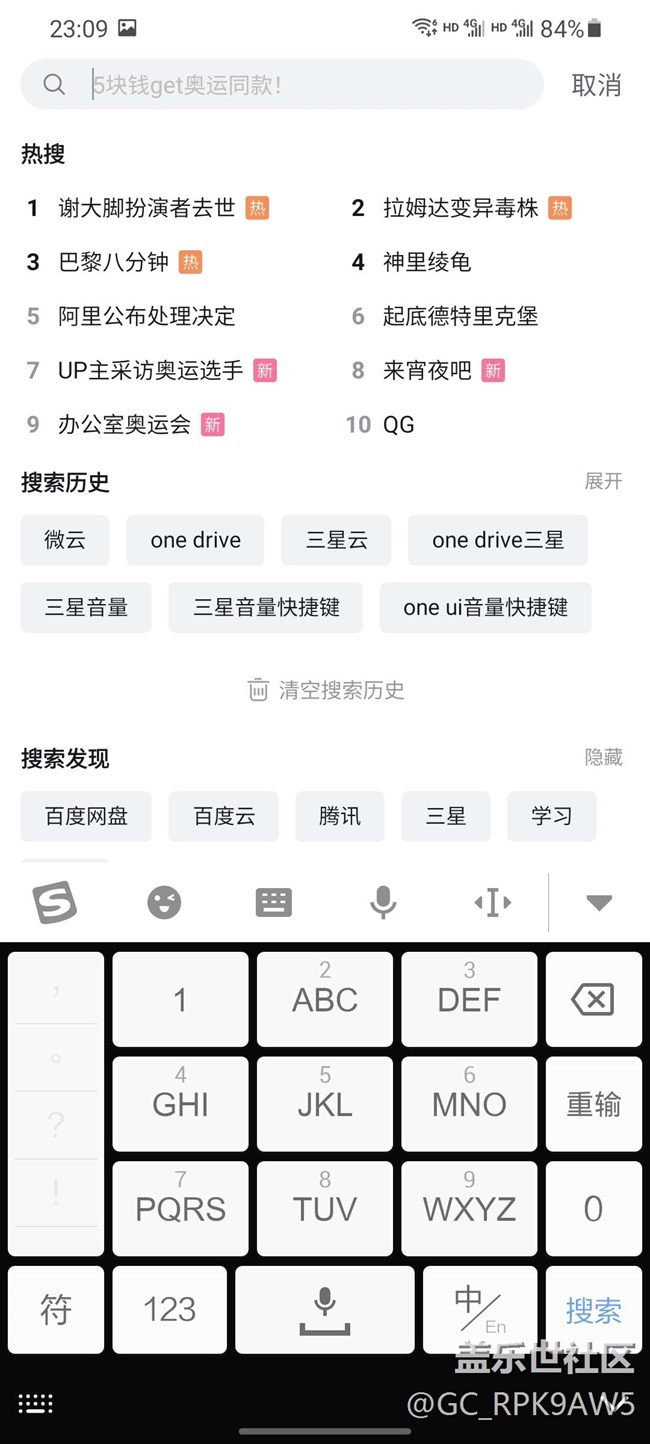Image resolution: width=650 pixels, height=1444 pixels.
Task: Select the 微云 history chip
Action: (x=65, y=540)
